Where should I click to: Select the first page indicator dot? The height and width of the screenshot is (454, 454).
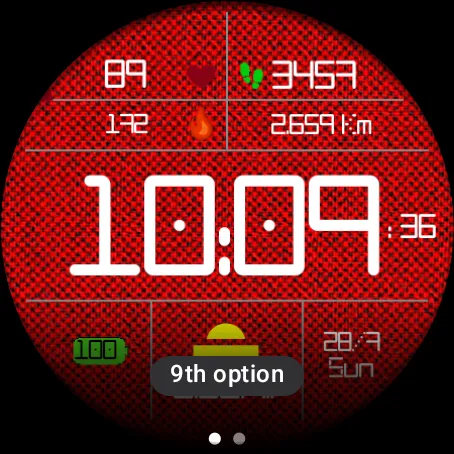(215, 438)
